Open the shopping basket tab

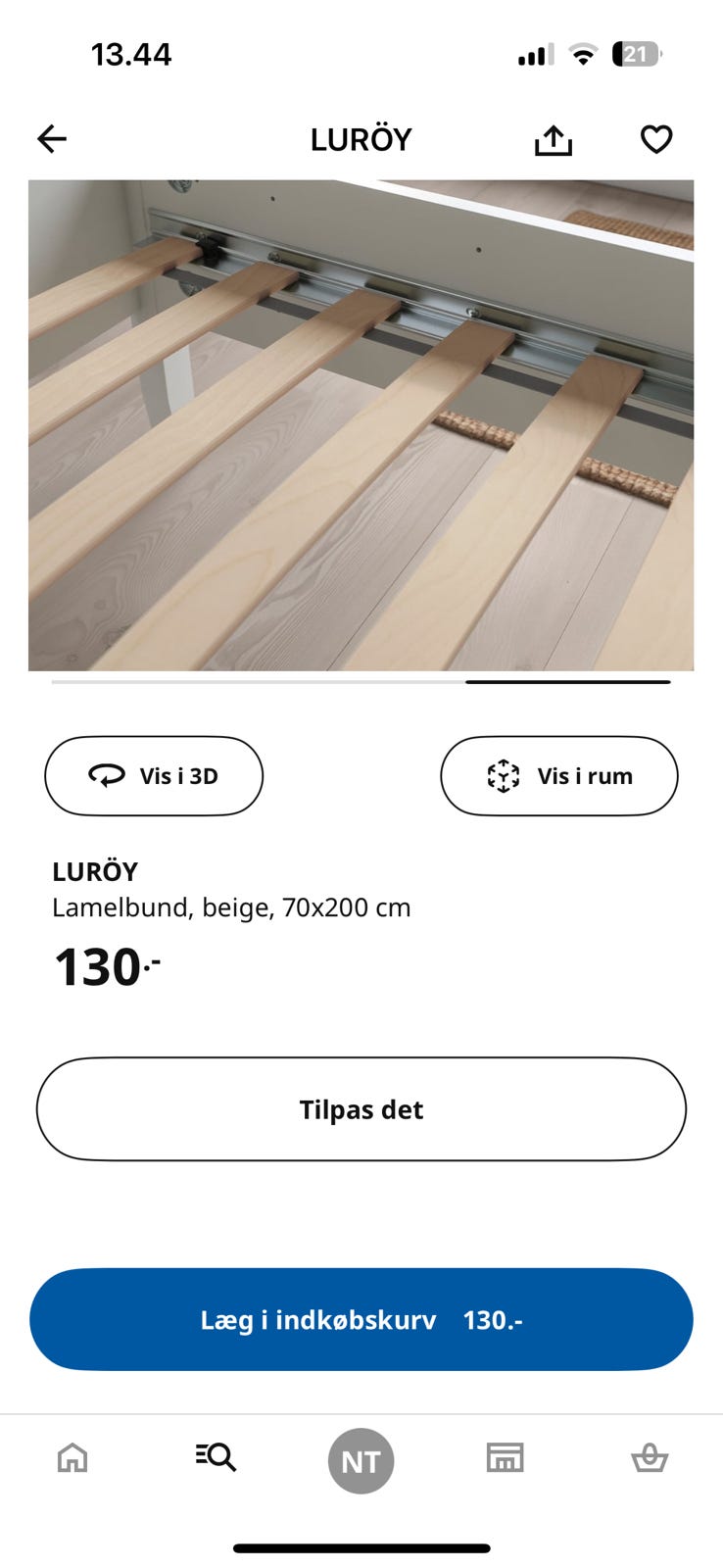[x=649, y=1458]
